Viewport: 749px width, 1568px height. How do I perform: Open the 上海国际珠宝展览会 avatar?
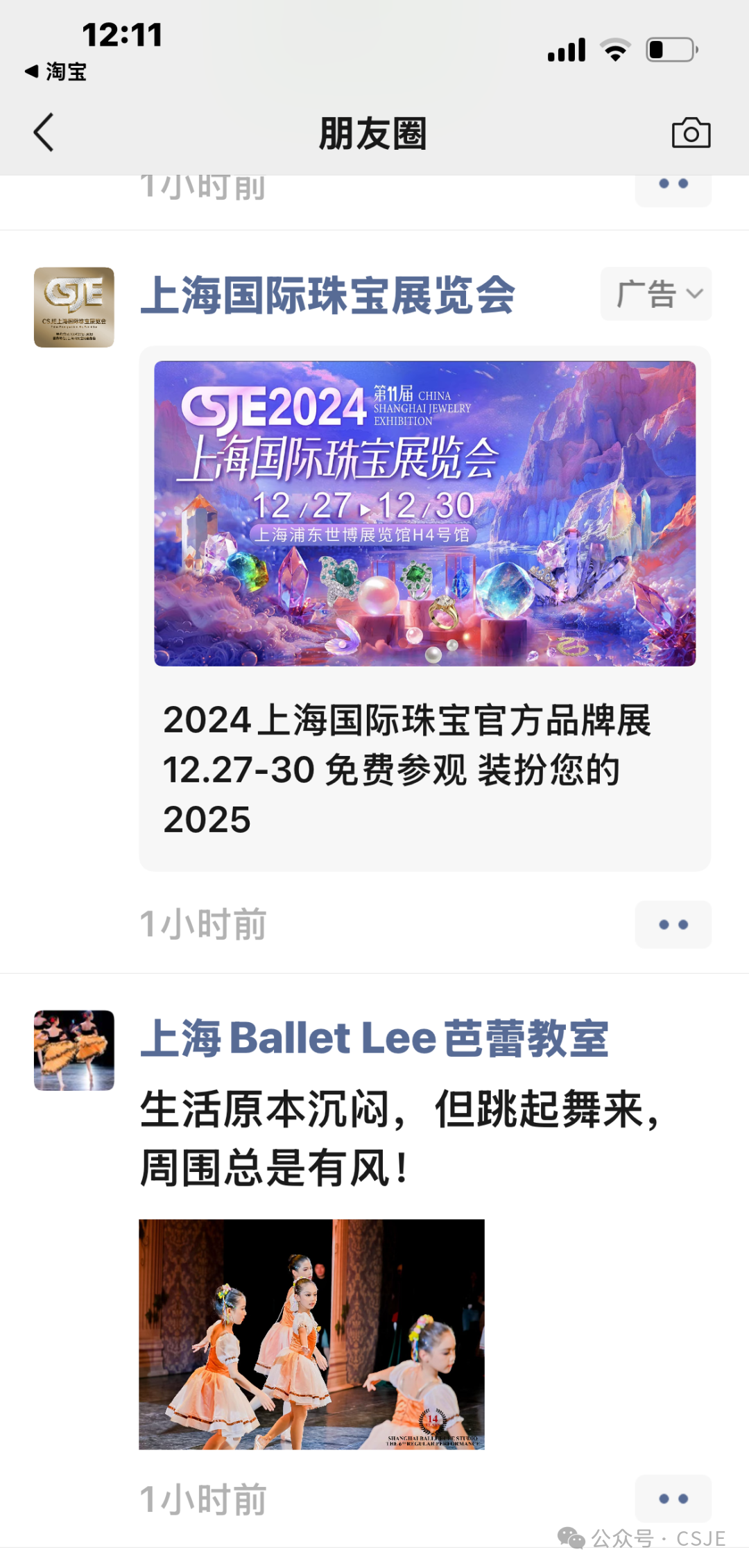(74, 307)
